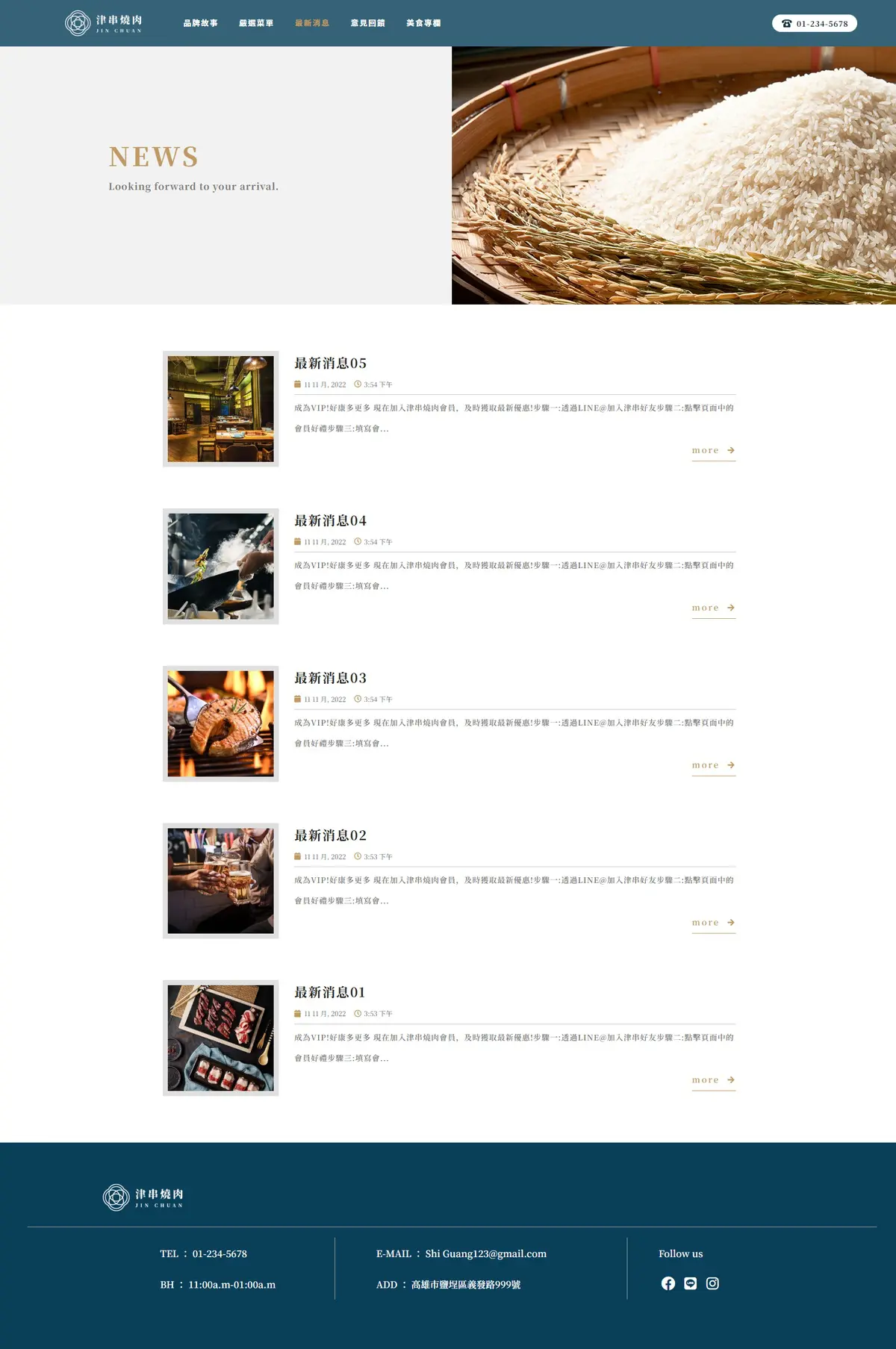Open the more link for 最新消息03
This screenshot has height=1349, width=896.
712,766
